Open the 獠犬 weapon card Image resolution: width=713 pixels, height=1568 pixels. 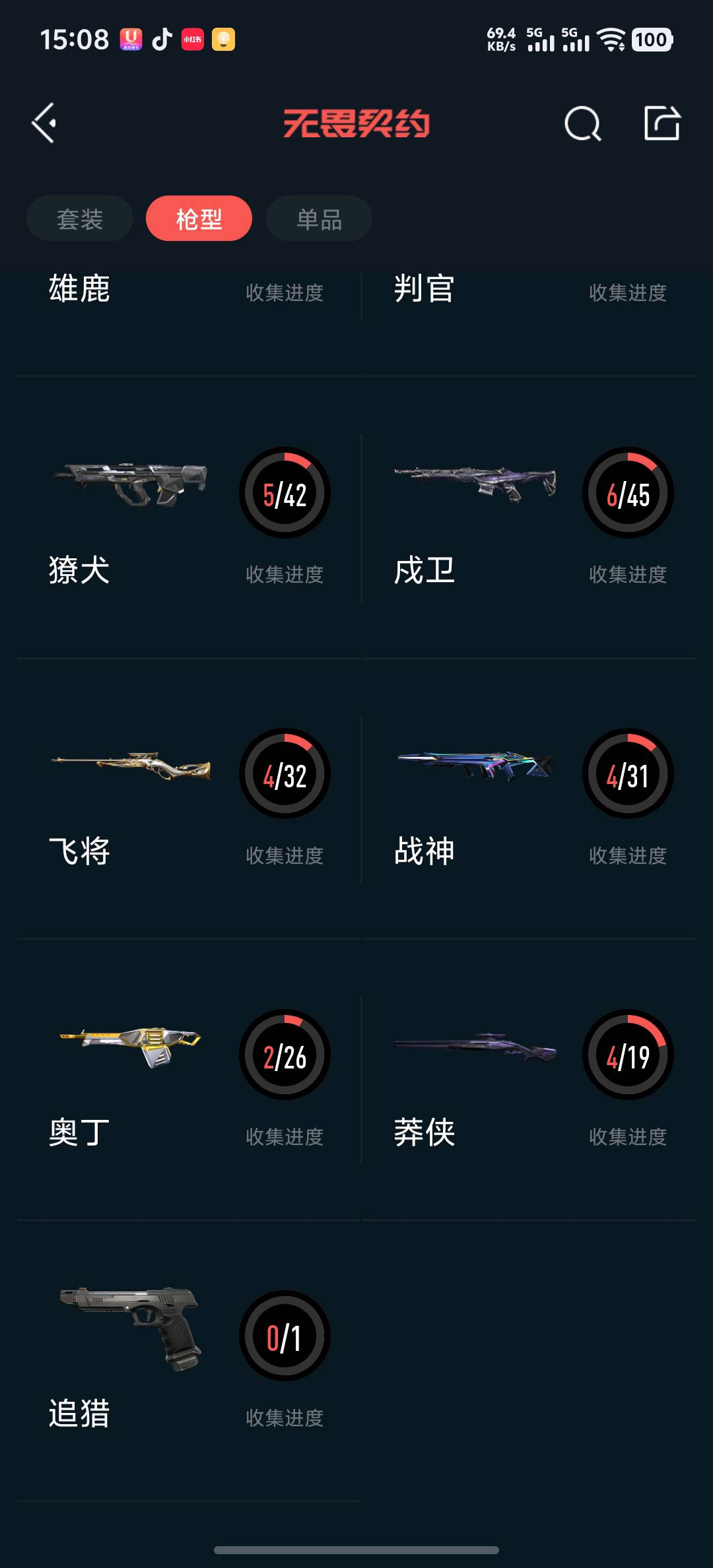(188, 518)
